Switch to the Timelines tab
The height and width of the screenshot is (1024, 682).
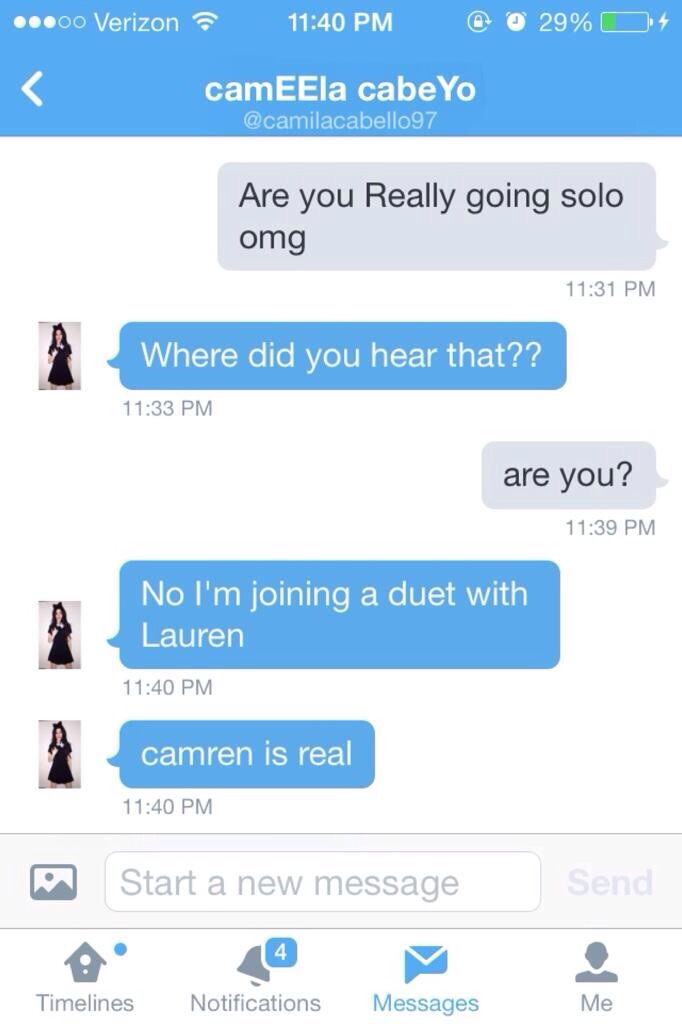coord(85,977)
